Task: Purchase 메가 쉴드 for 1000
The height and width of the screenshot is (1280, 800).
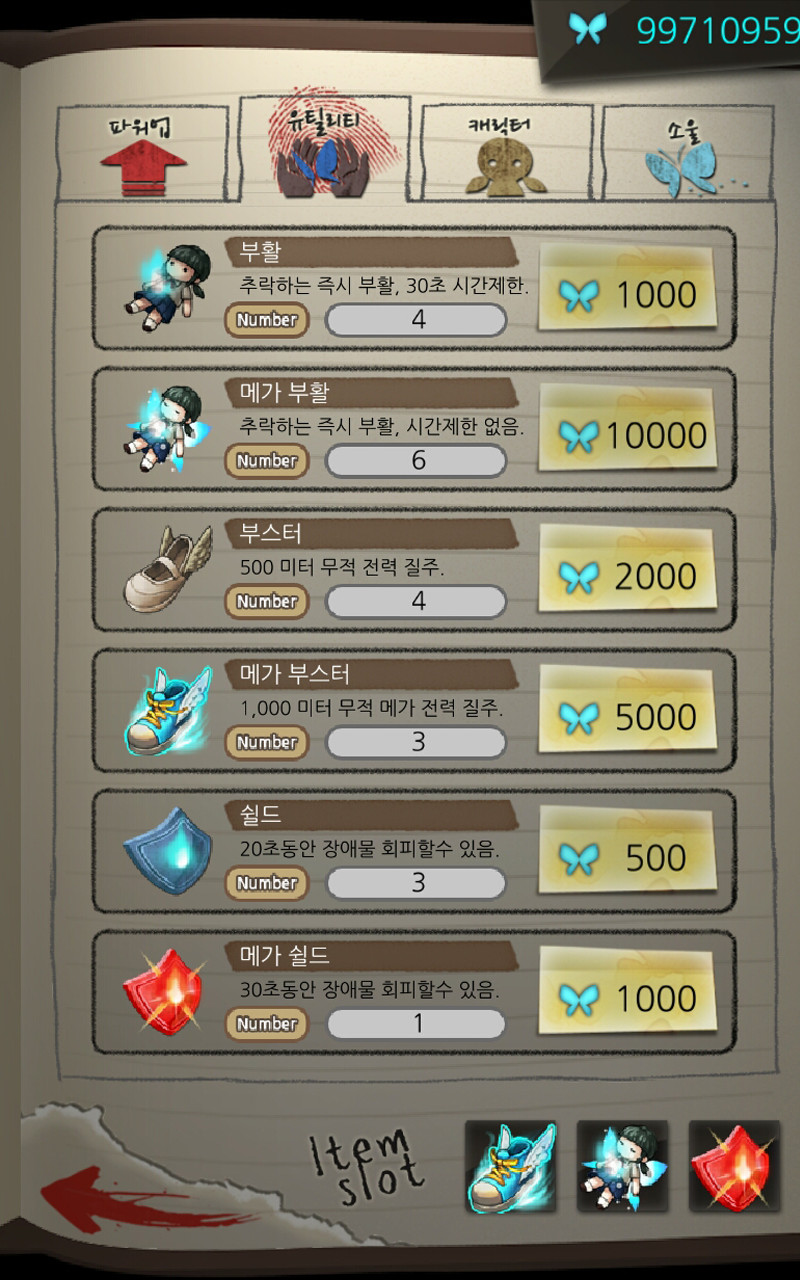Action: pos(629,995)
